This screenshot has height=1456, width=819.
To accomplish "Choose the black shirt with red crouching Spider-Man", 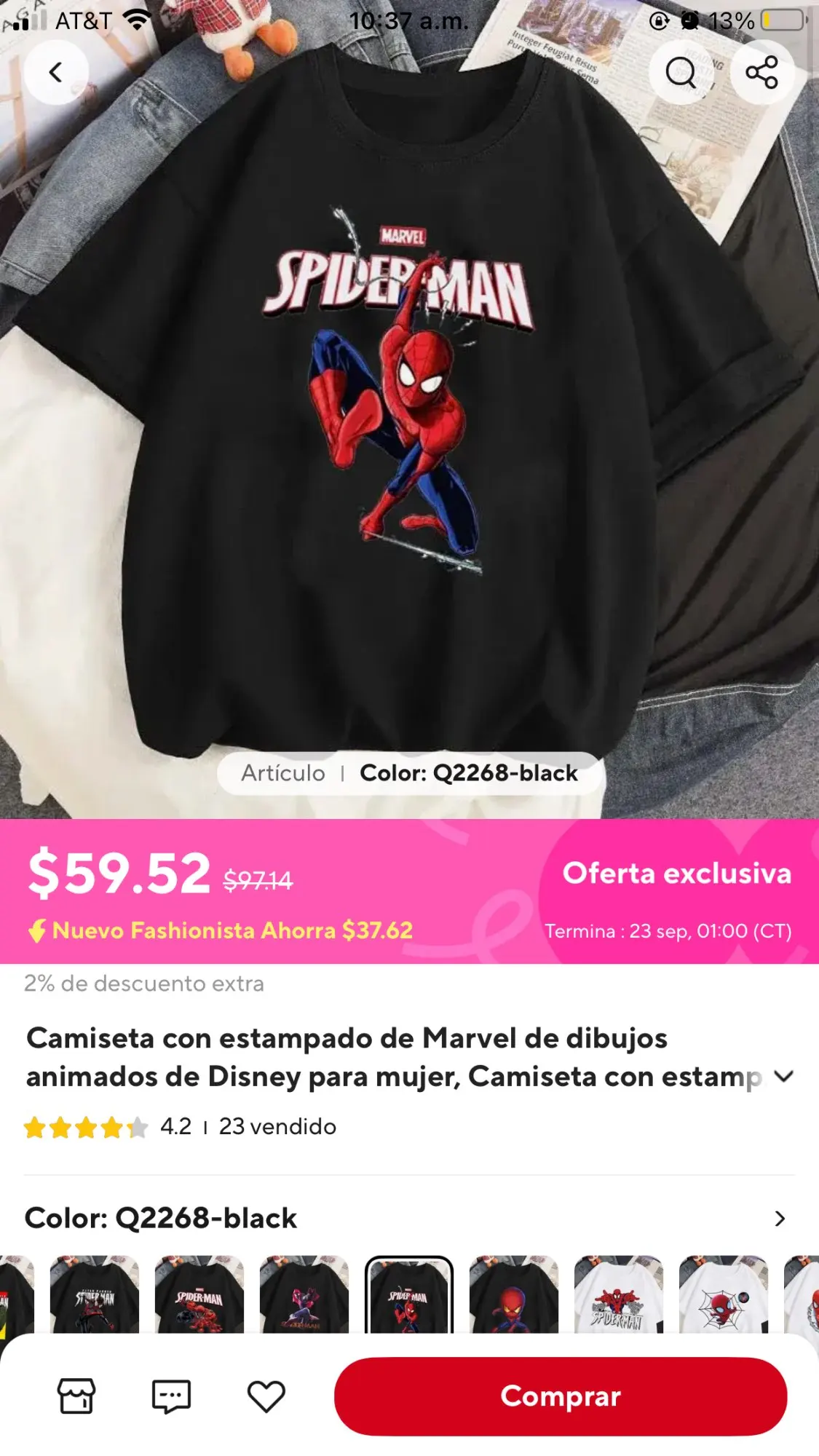I will point(199,1296).
